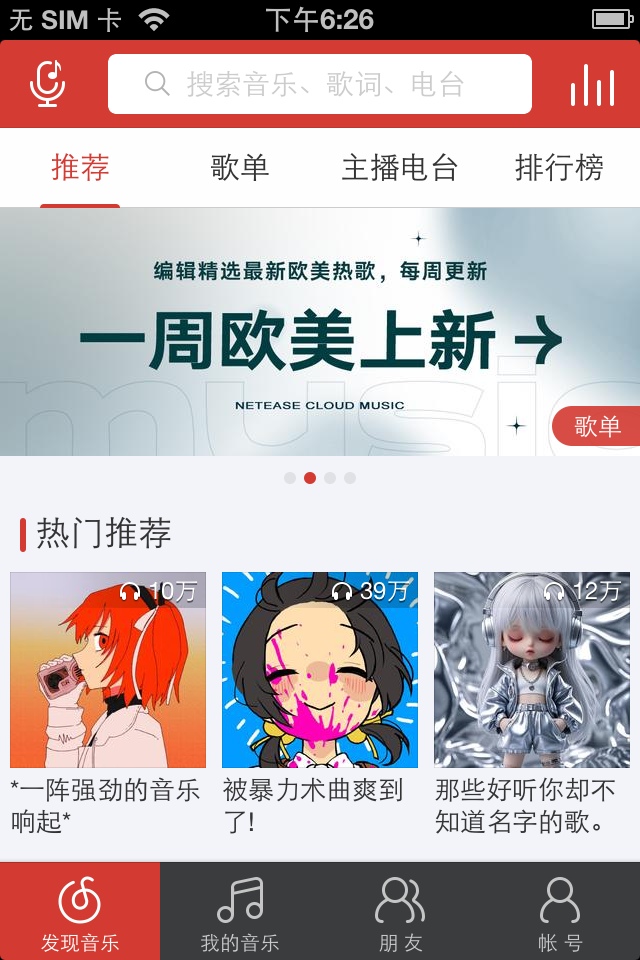Viewport: 640px width, 960px height.
Task: Select the 推荐 tab
Action: 80,168
